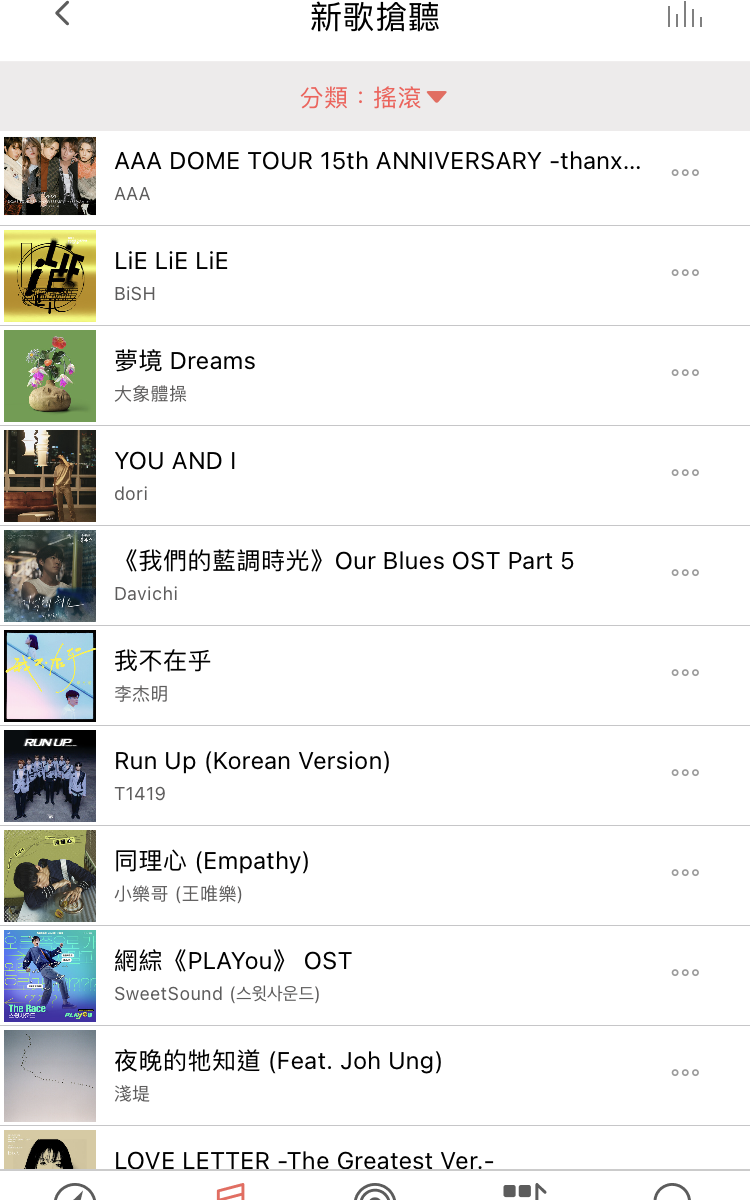Screen dimensions: 750x1200
Task: Go back using the top arrow
Action: tap(63, 14)
